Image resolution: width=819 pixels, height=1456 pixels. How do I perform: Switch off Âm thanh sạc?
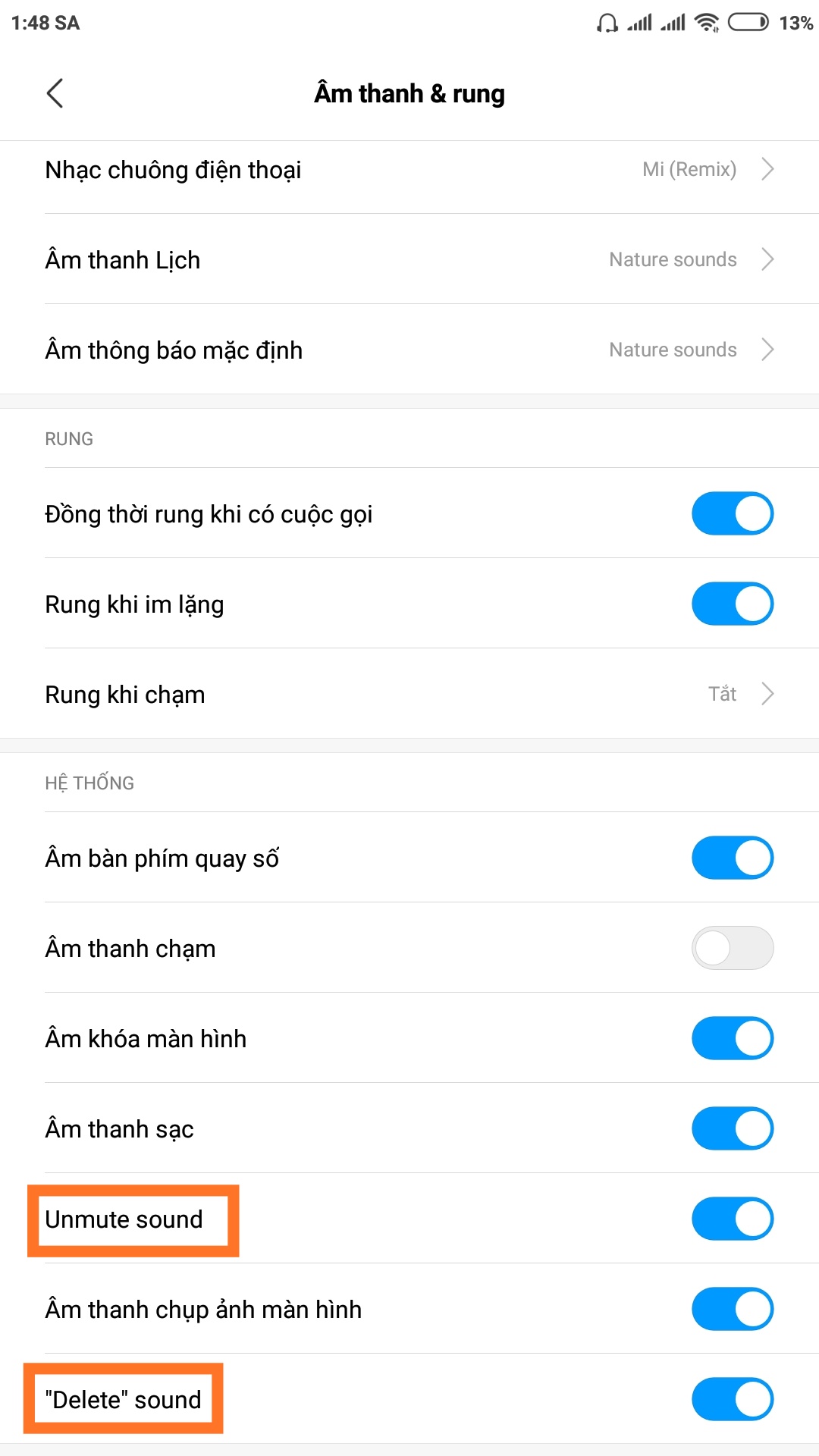[733, 1128]
